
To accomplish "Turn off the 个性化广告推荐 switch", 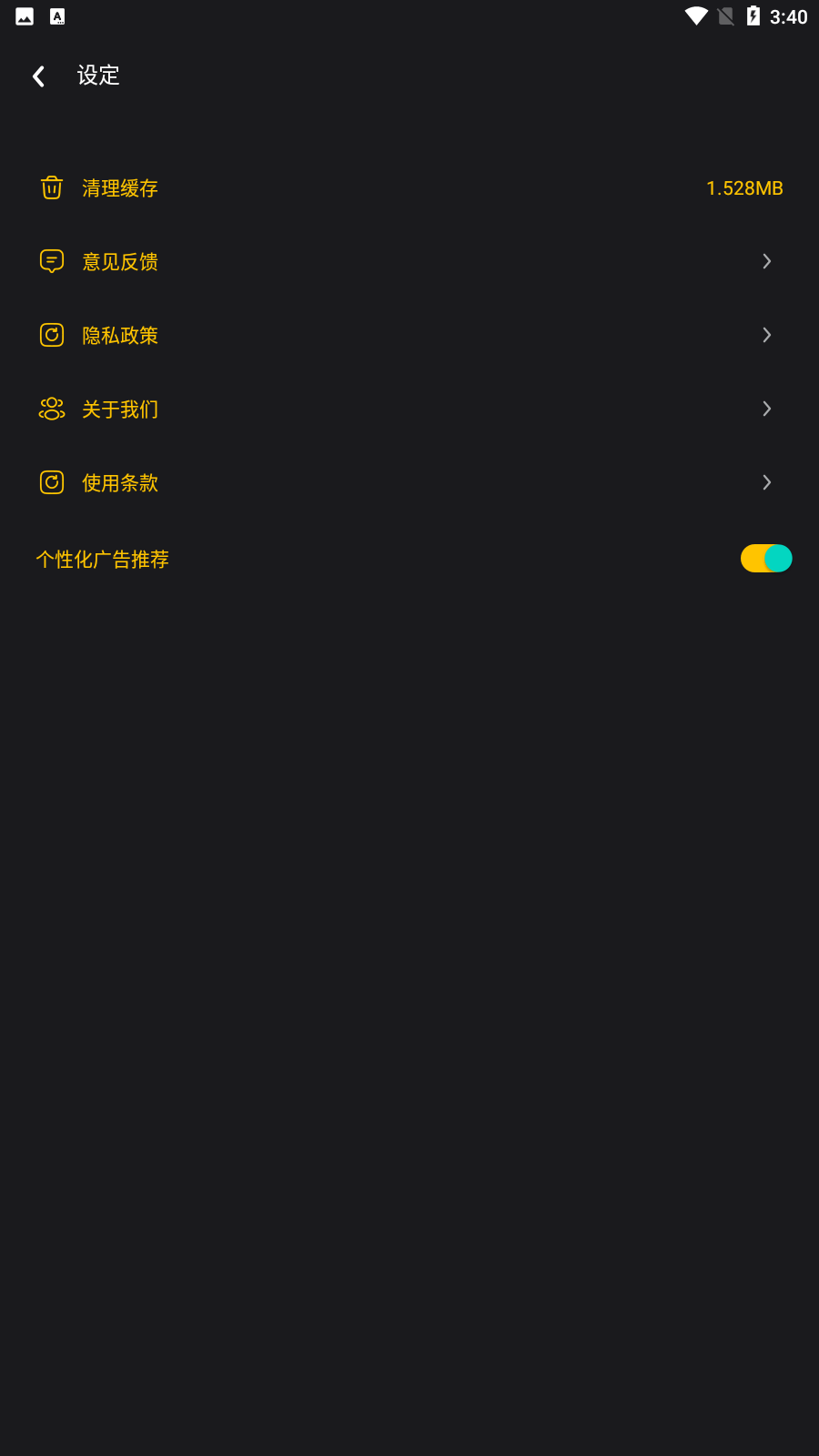I will click(765, 559).
